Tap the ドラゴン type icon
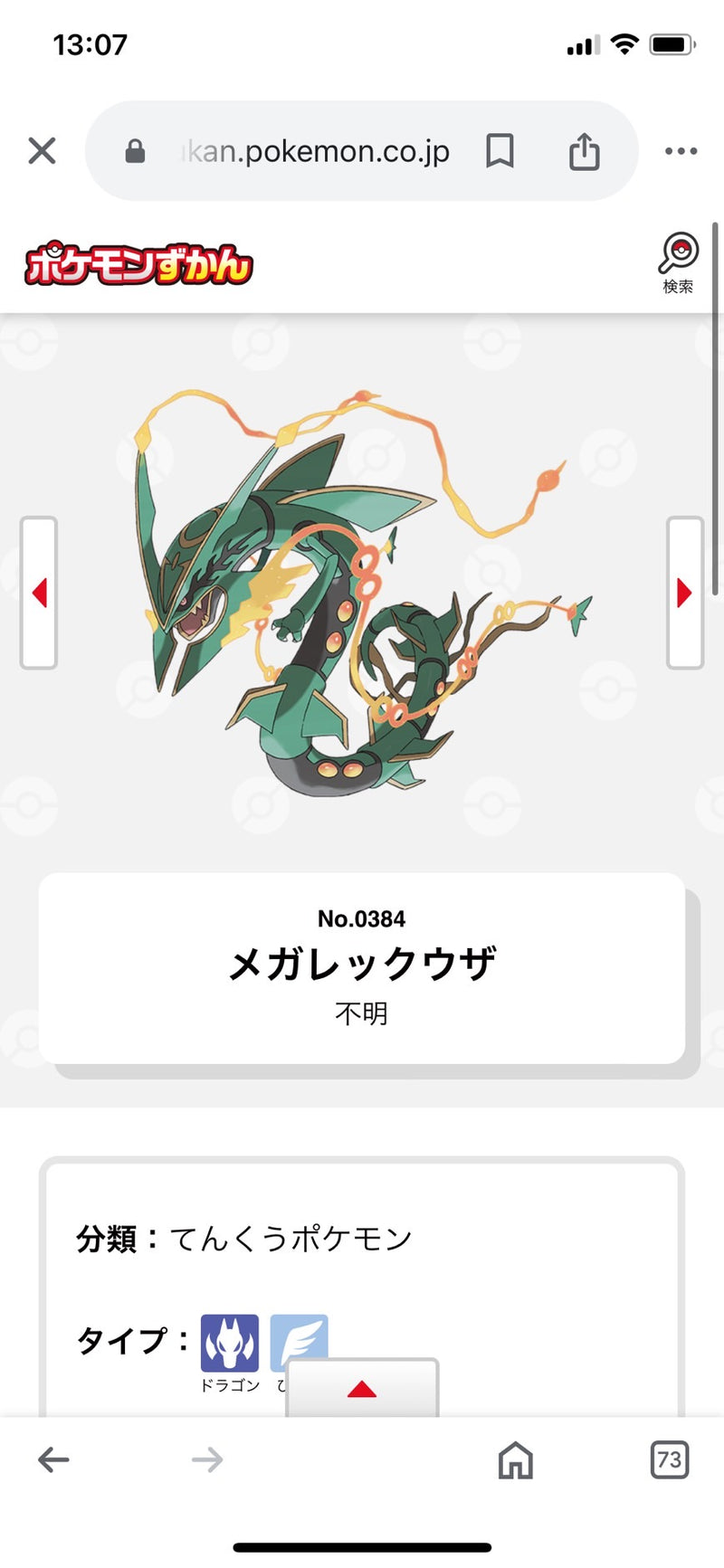This screenshot has height=1568, width=724. coord(229,1344)
